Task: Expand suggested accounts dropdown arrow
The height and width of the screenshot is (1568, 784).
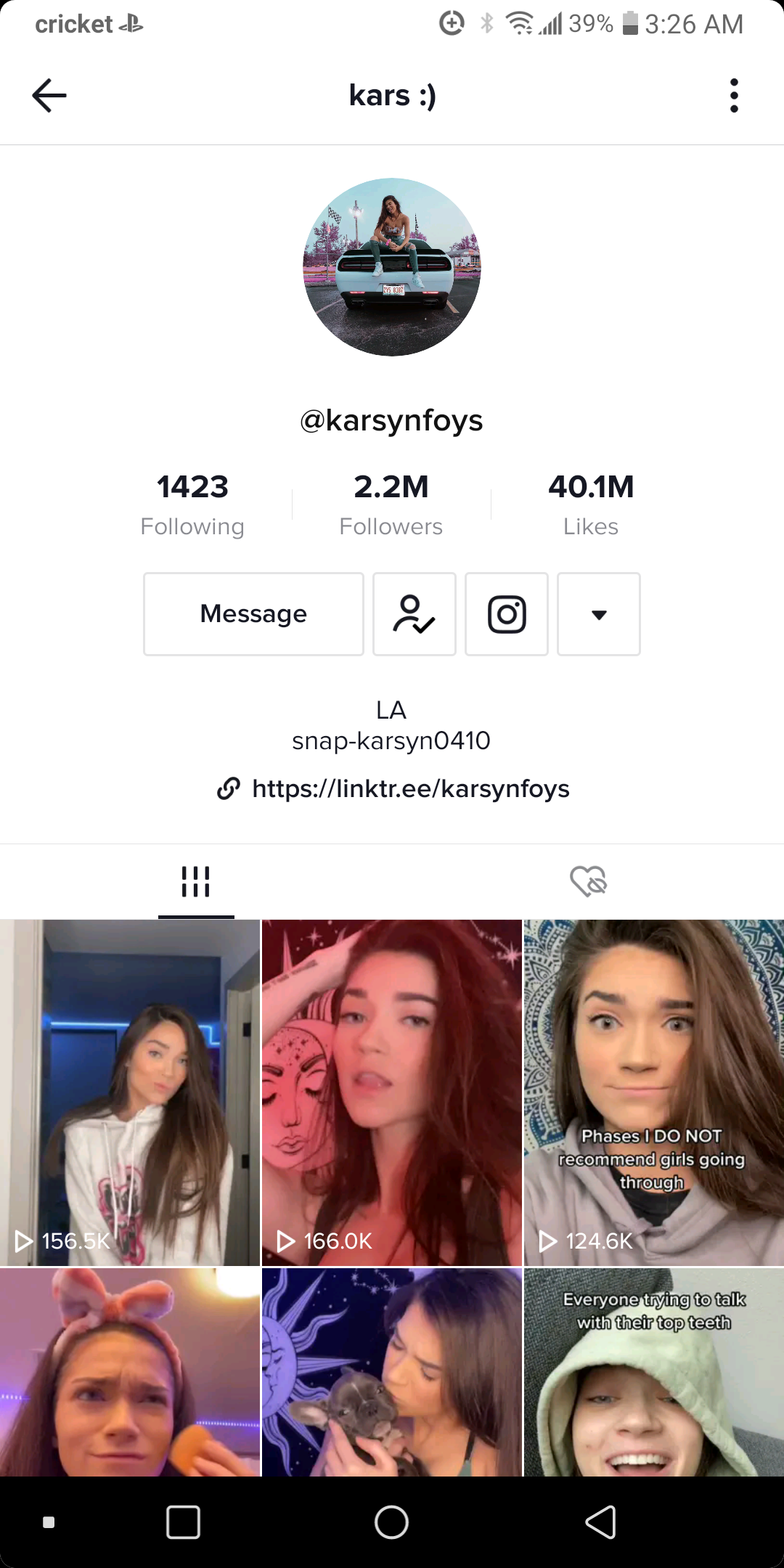Action: (x=598, y=614)
